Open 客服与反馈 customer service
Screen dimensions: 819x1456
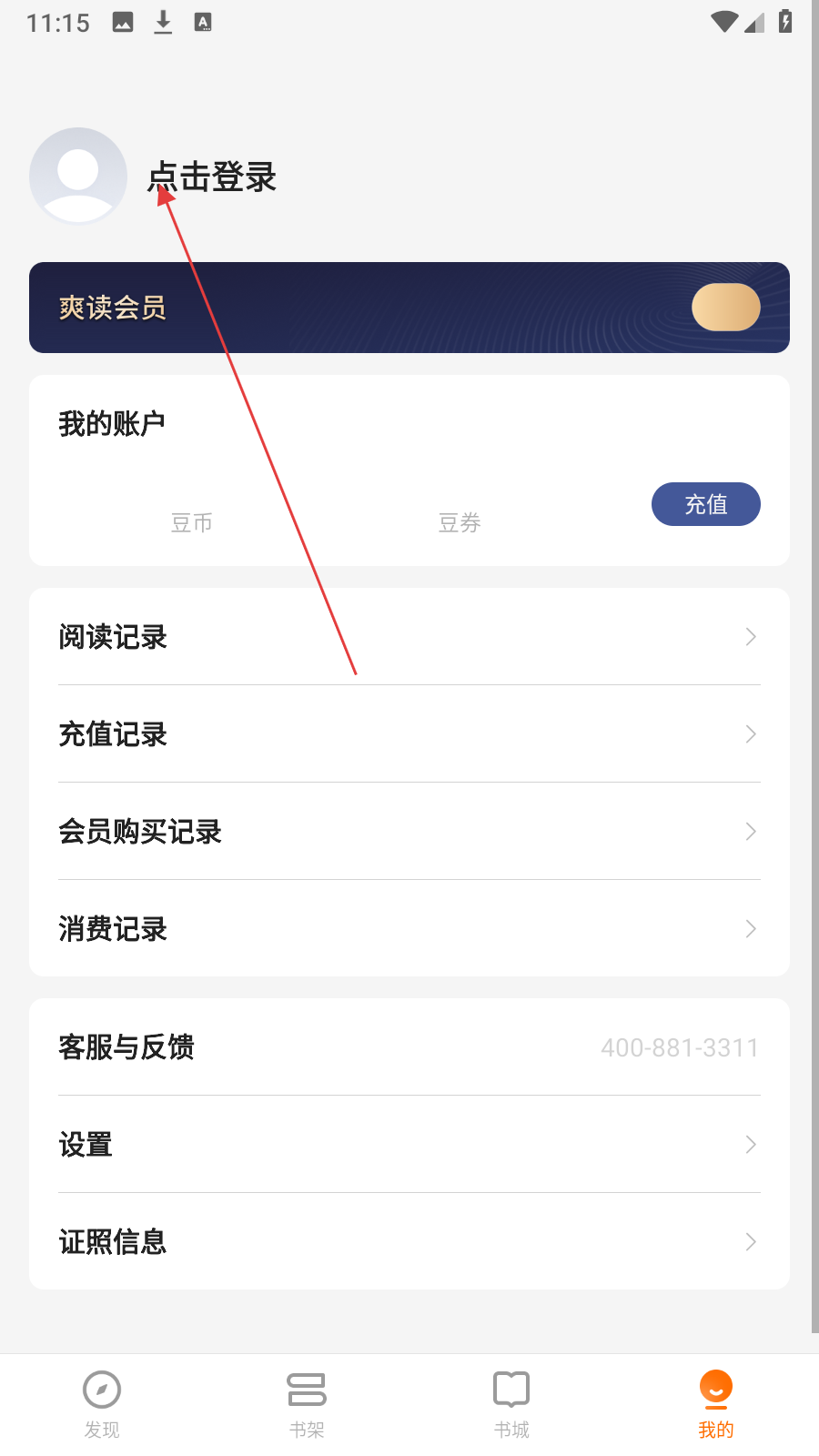pos(409,1047)
